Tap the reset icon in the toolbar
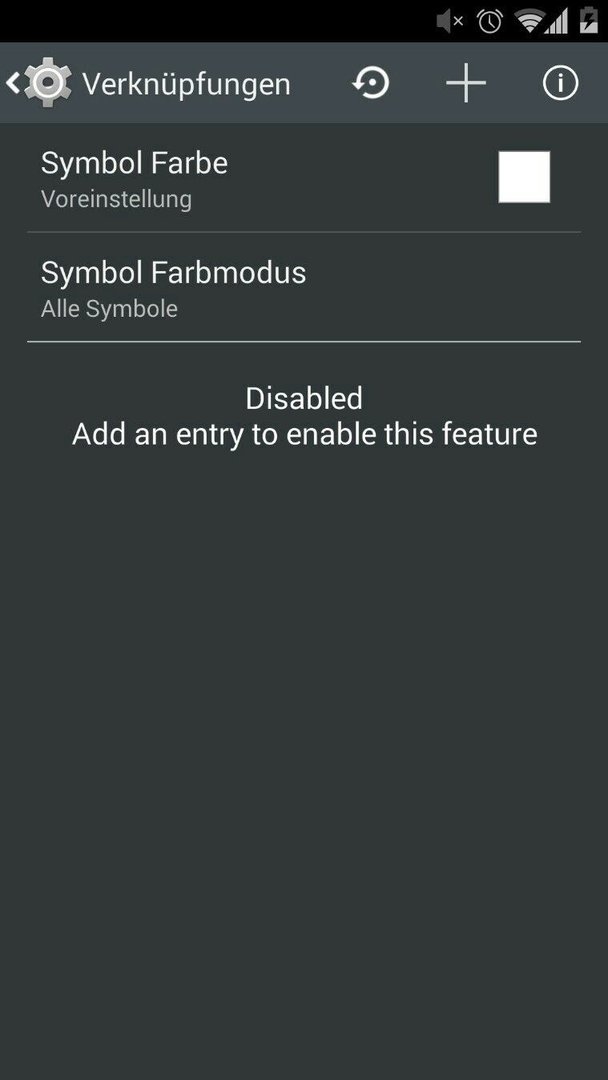The image size is (608, 1080). (x=371, y=83)
